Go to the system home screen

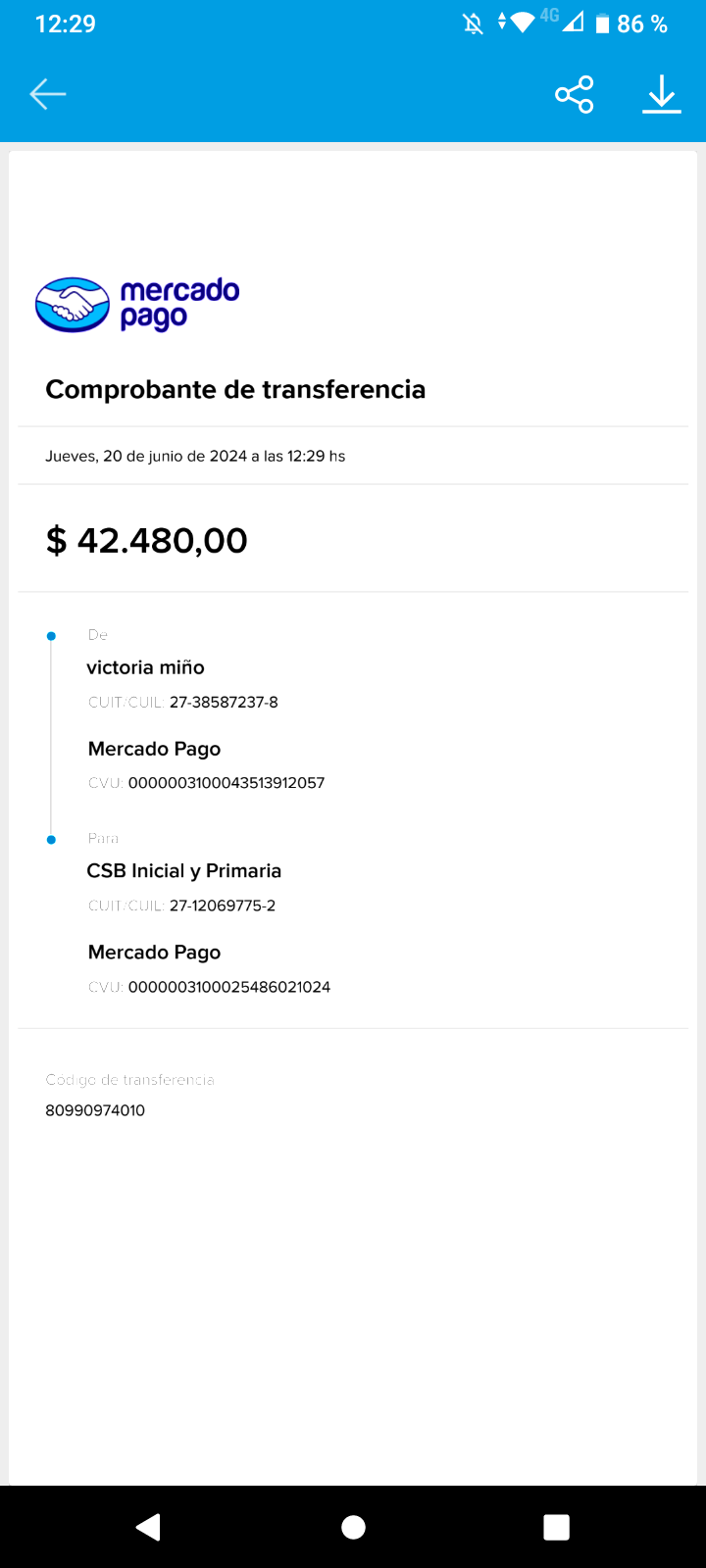click(353, 1527)
